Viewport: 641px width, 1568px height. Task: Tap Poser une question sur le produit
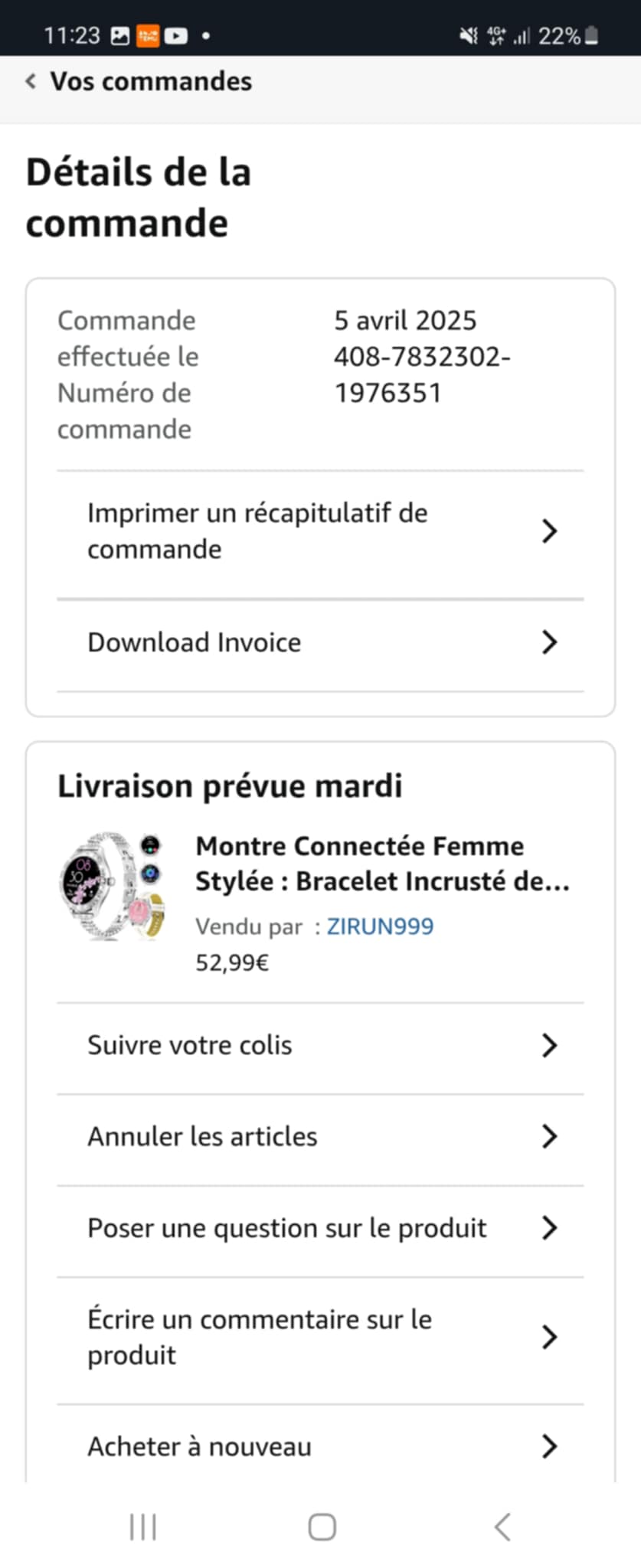coord(320,1228)
